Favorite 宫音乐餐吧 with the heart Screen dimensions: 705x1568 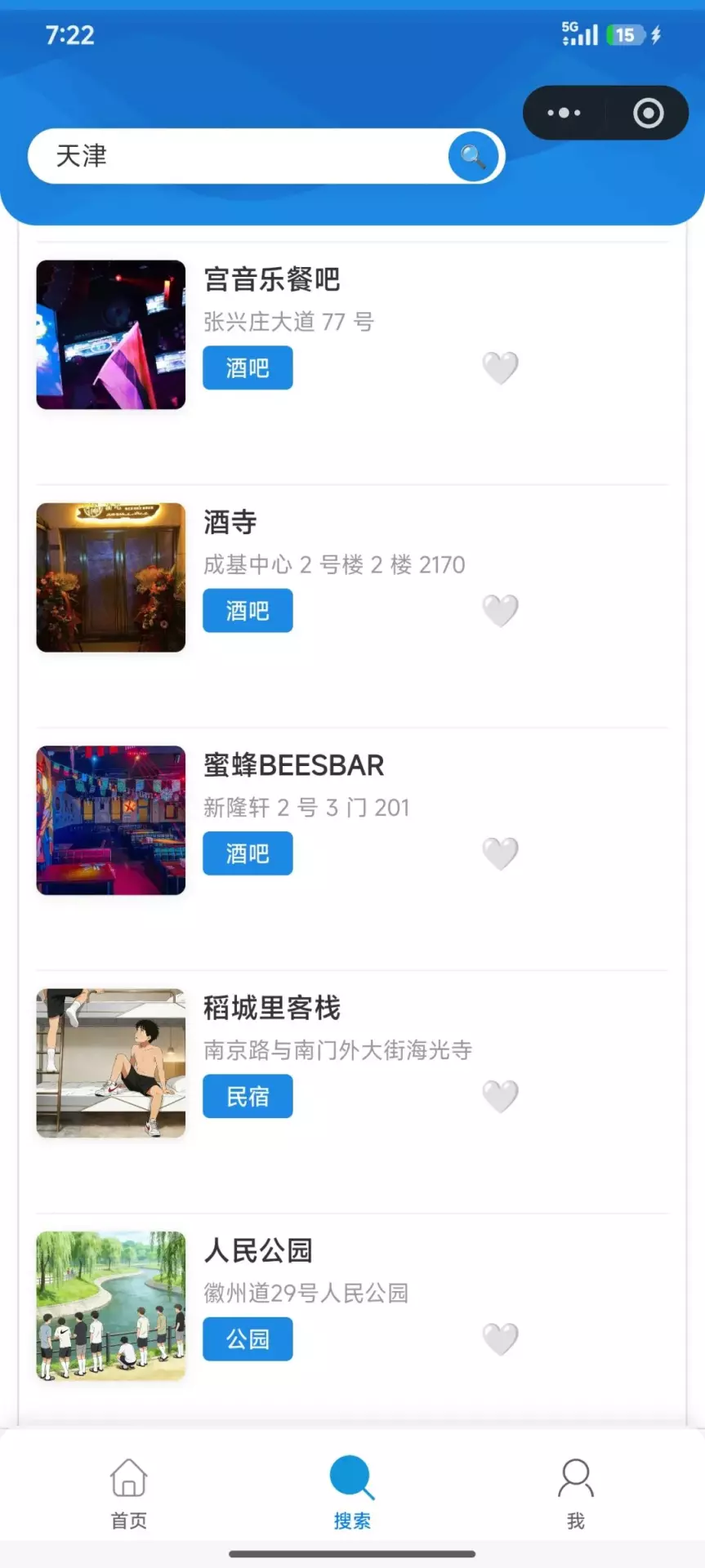500,367
